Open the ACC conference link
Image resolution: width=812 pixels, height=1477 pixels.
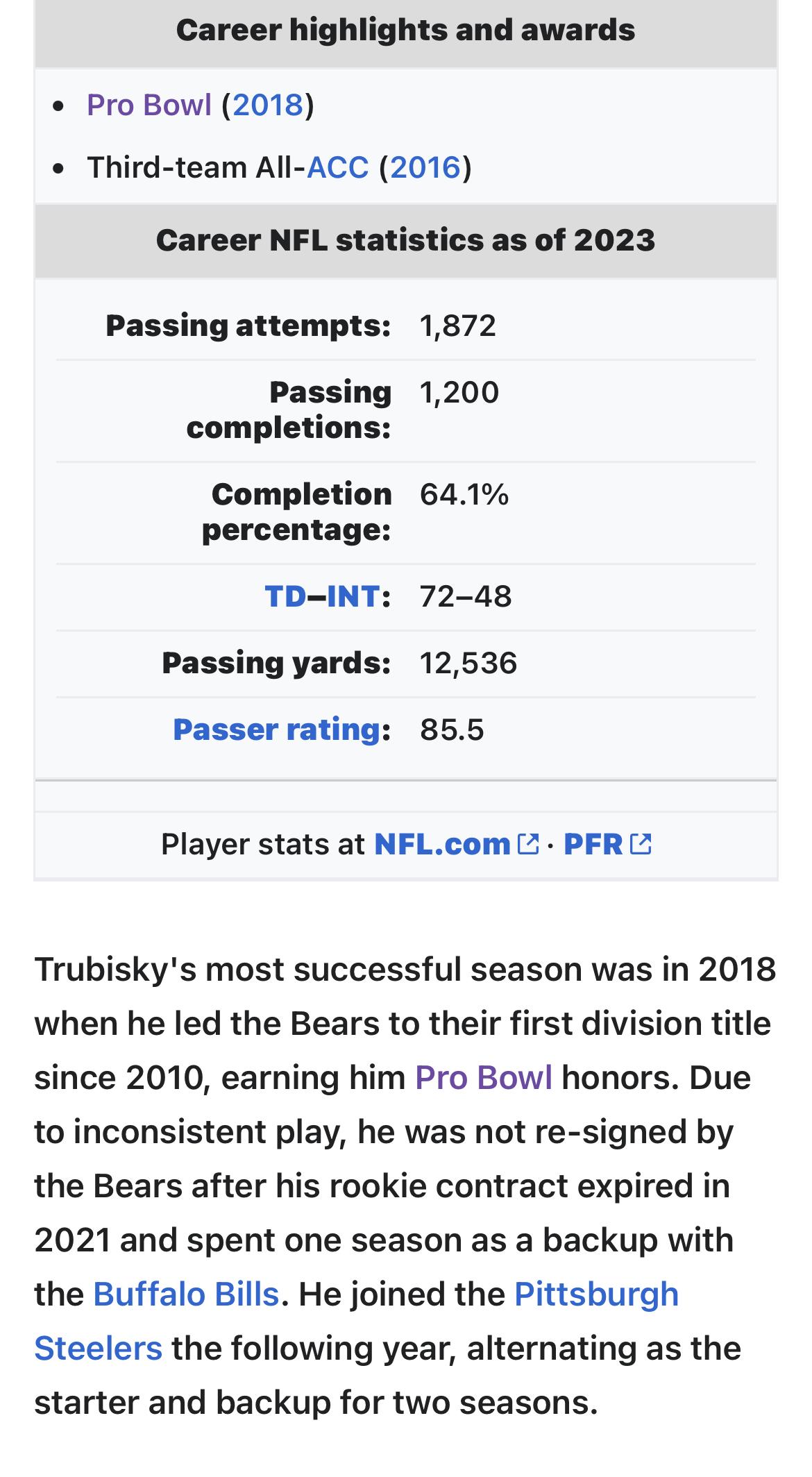(338, 167)
